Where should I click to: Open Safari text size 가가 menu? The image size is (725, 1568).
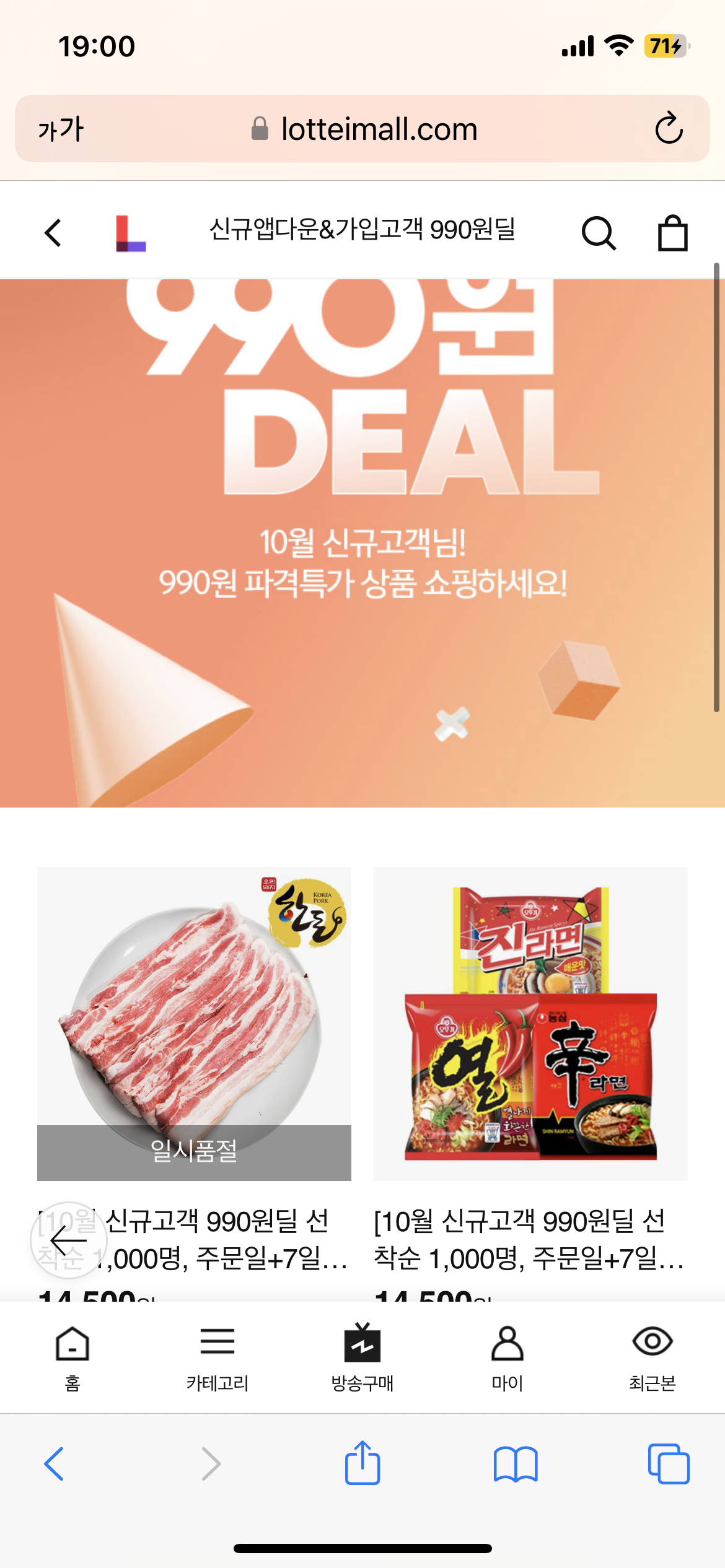60,129
